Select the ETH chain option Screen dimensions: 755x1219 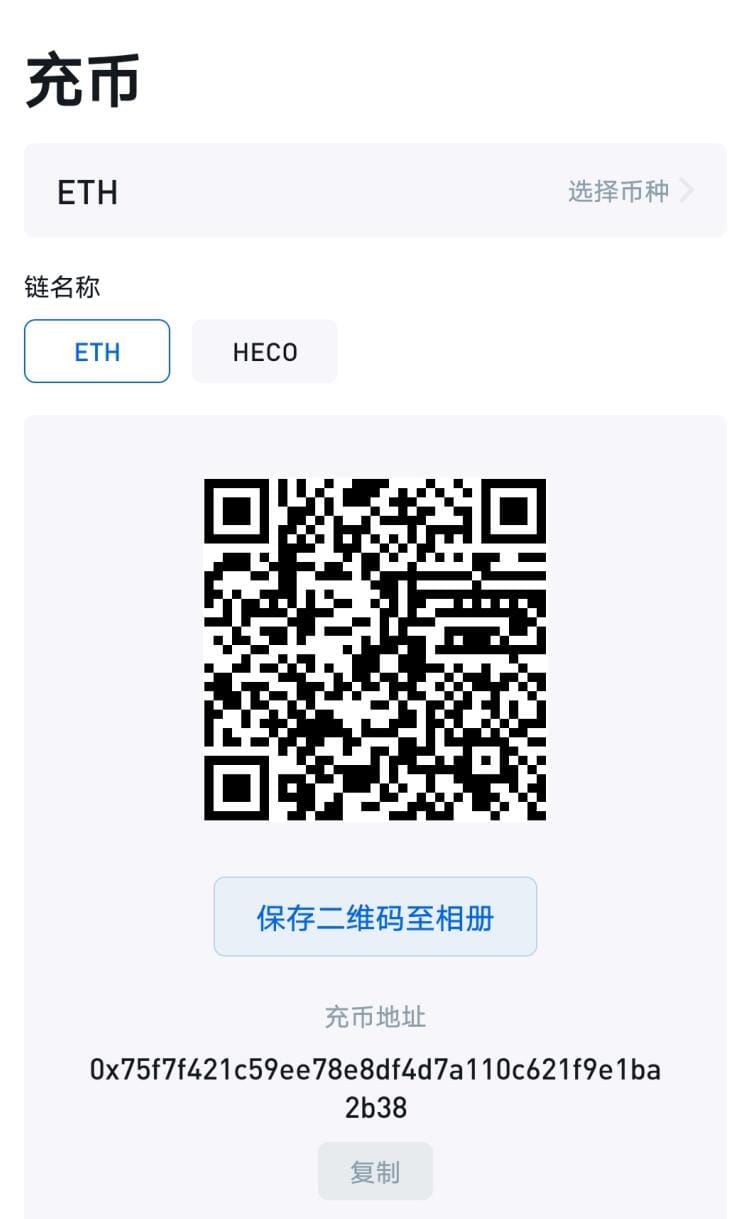point(96,351)
